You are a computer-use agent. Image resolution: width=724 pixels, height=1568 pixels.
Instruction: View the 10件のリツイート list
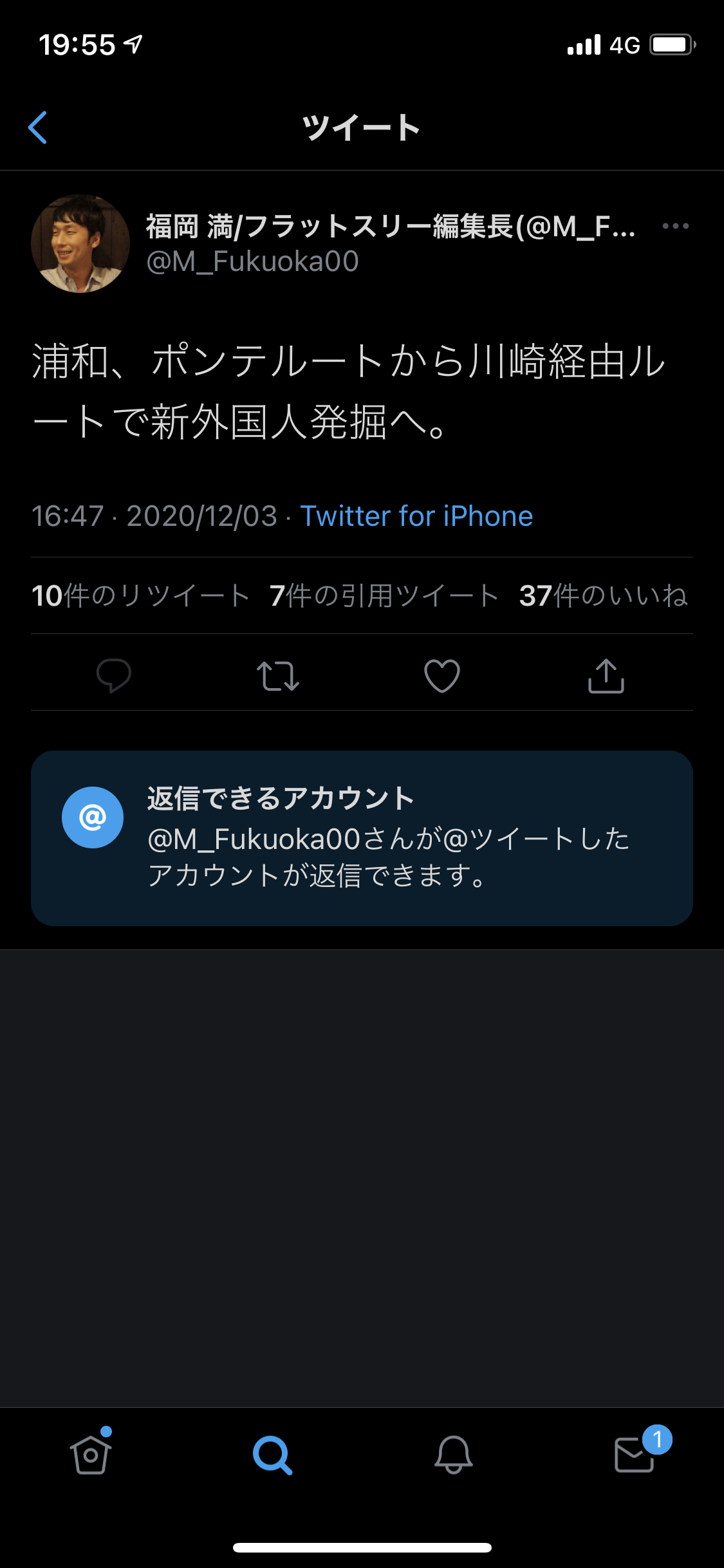(141, 596)
